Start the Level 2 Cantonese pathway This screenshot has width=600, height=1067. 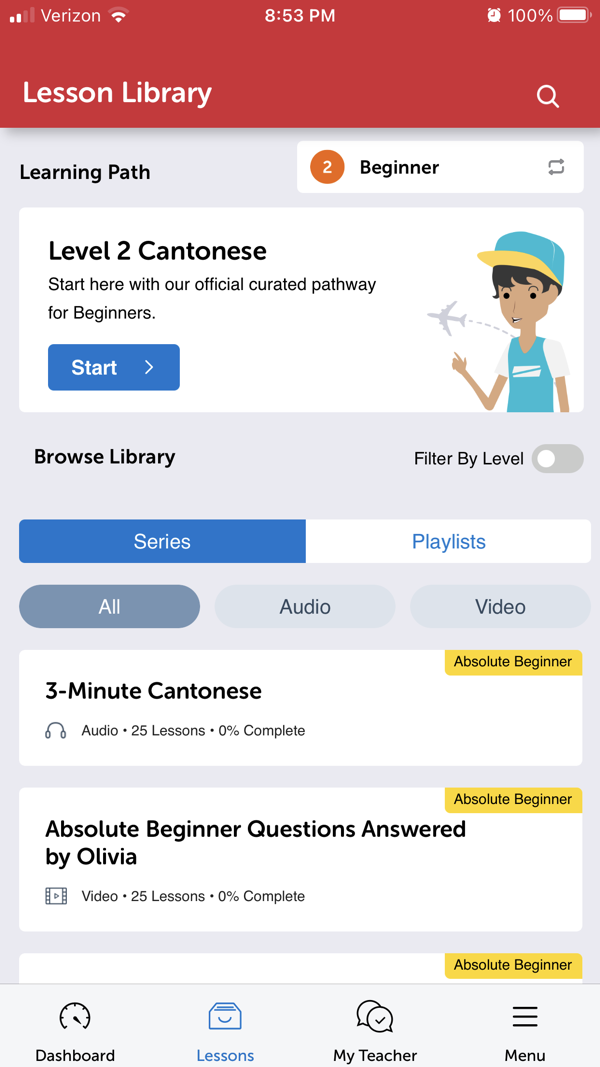coord(114,367)
